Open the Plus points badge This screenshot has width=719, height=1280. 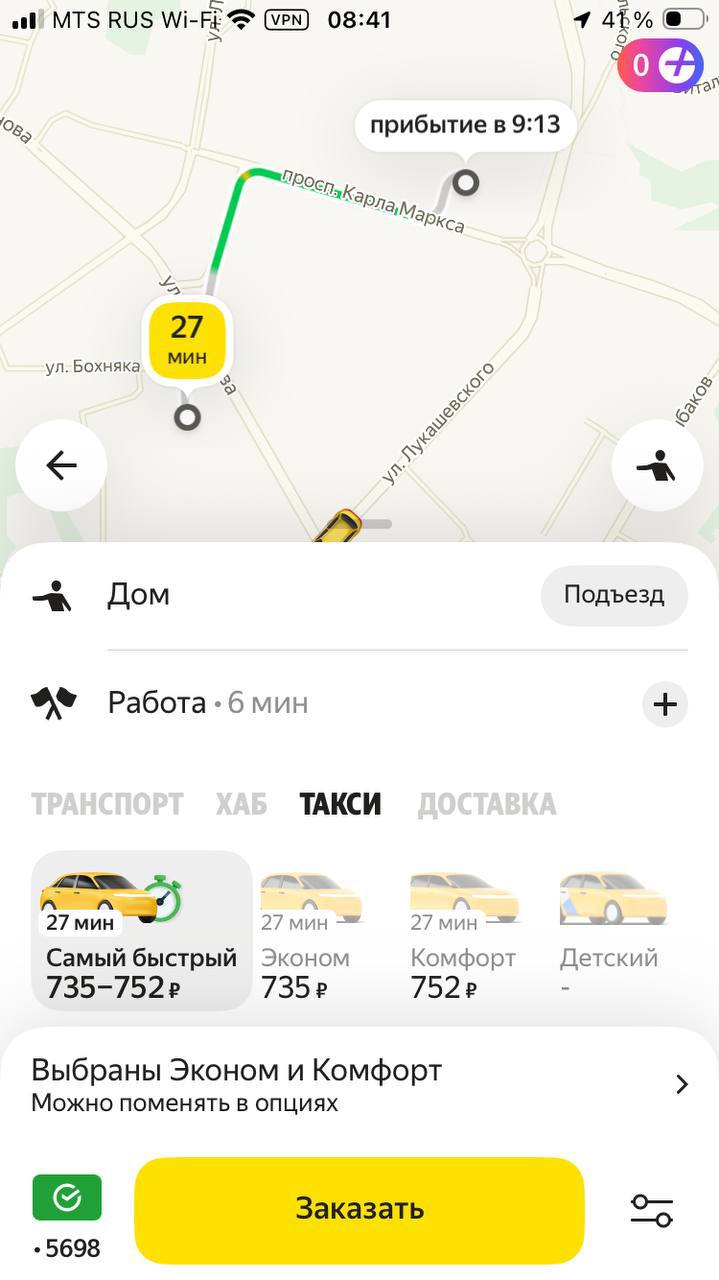(x=661, y=66)
